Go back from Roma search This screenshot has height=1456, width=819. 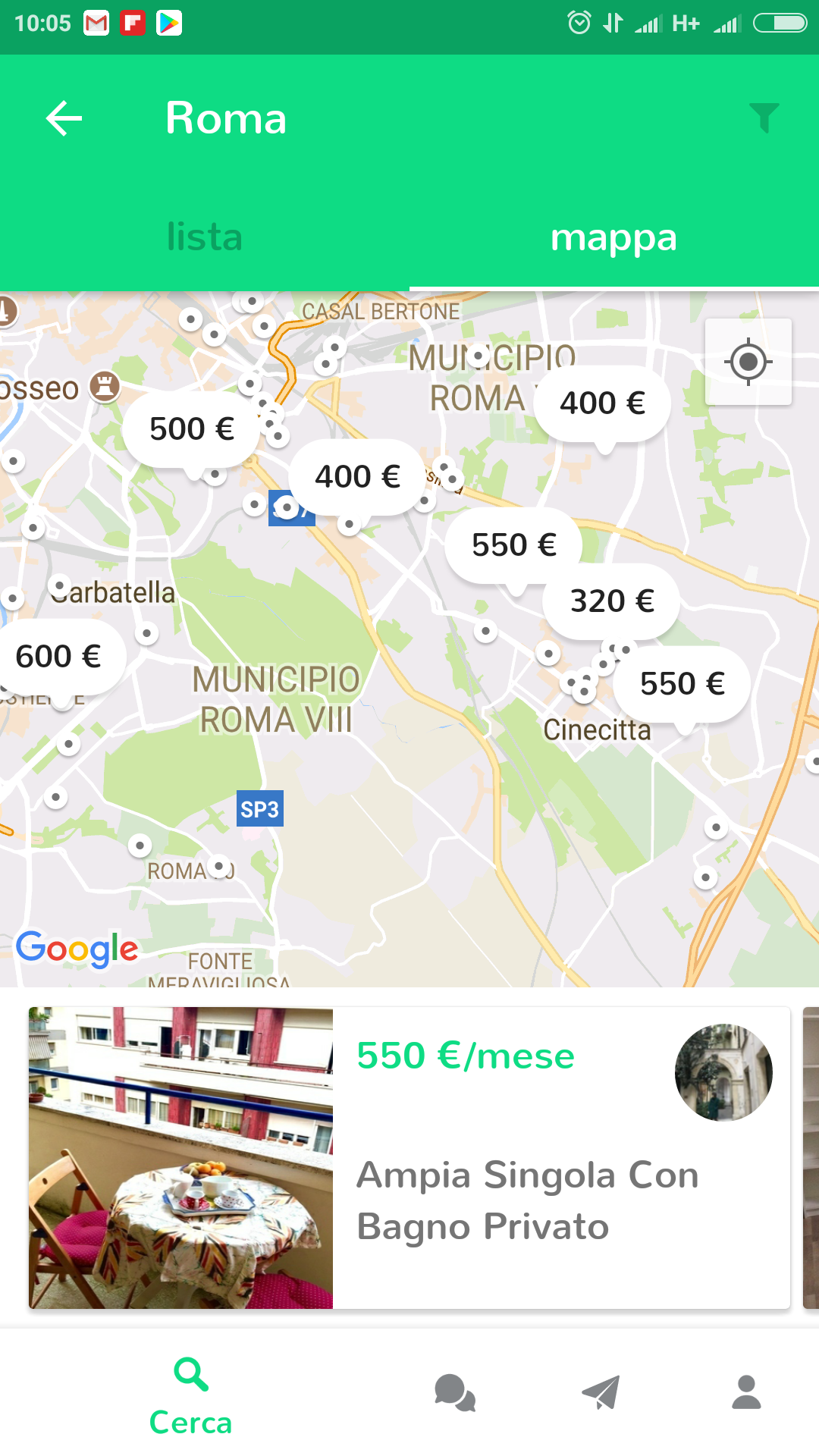[64, 118]
